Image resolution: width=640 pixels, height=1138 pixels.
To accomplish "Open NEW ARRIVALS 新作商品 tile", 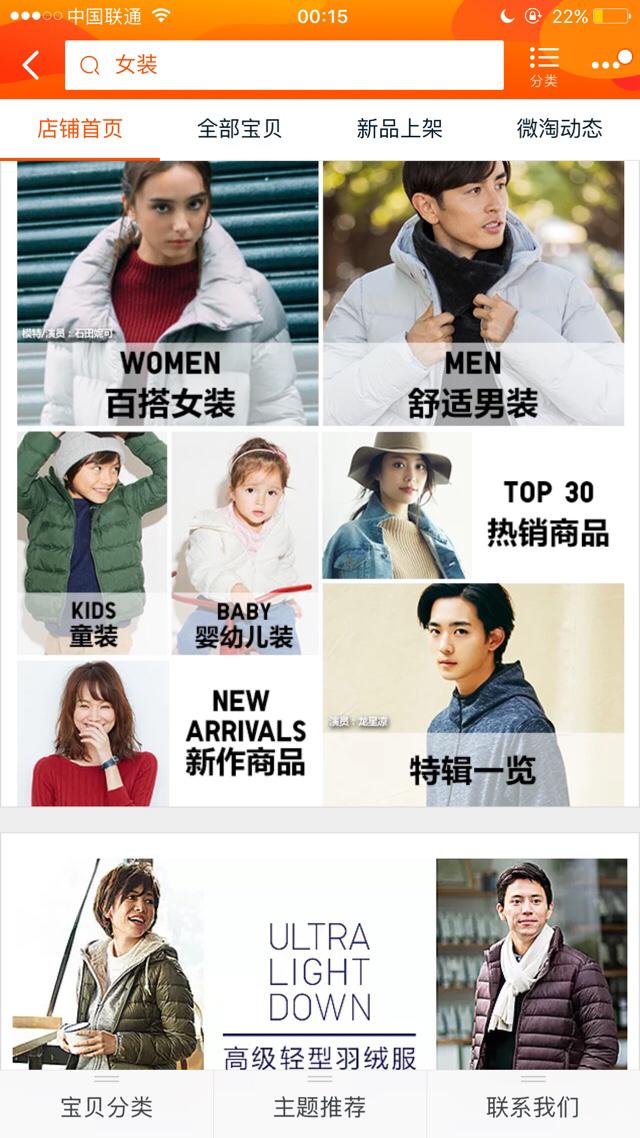I will coord(168,733).
